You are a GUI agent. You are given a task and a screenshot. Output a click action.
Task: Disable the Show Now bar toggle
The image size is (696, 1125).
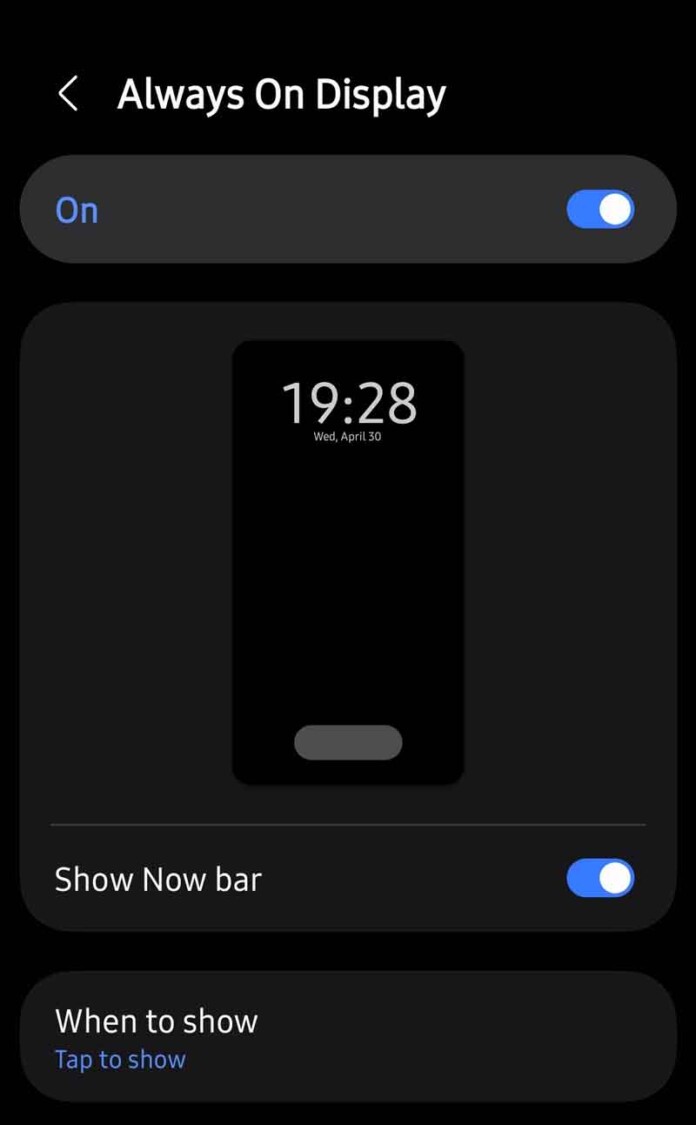[600, 878]
